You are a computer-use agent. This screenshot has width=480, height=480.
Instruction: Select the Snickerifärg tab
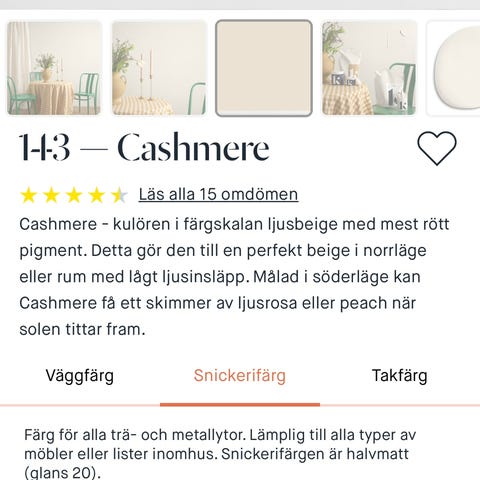[x=240, y=376]
